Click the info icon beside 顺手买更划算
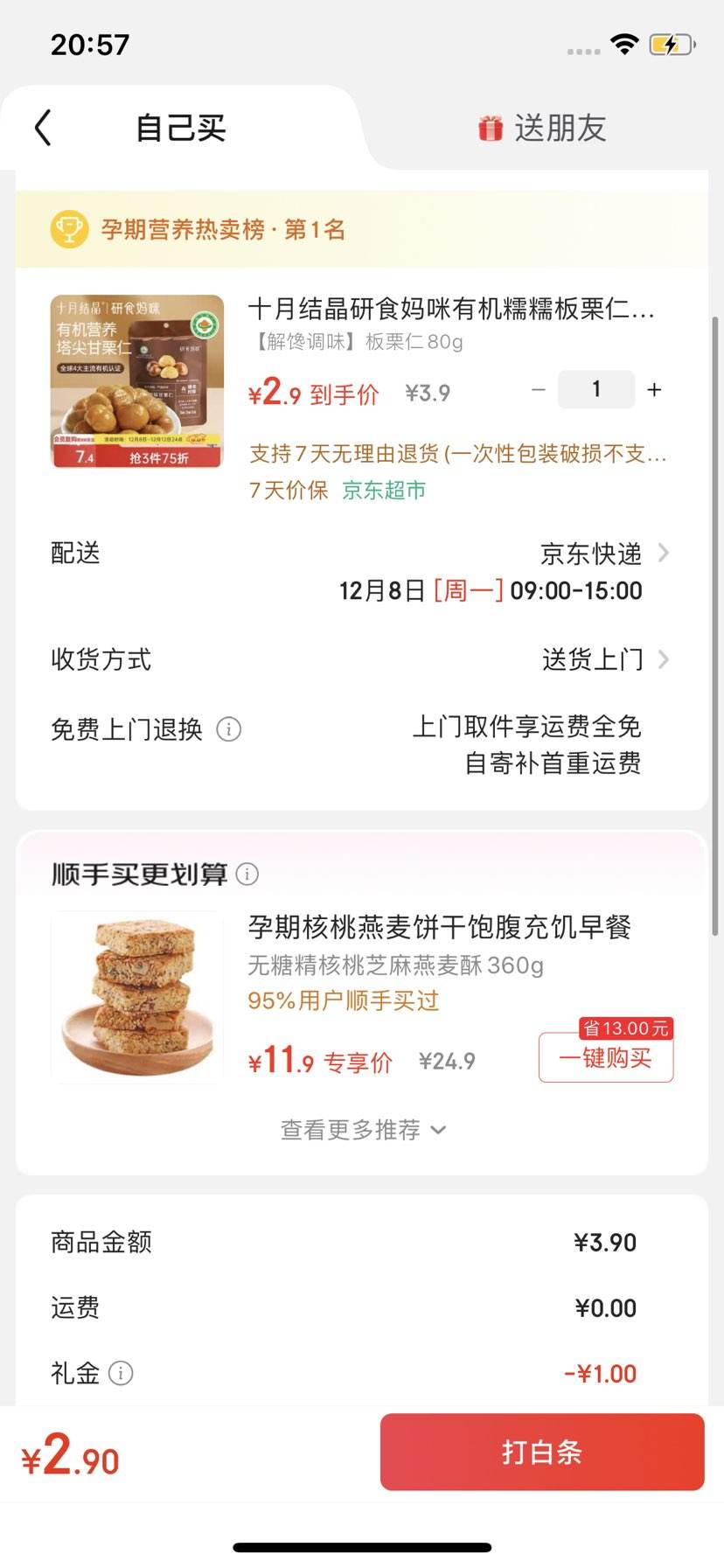 pyautogui.click(x=247, y=873)
